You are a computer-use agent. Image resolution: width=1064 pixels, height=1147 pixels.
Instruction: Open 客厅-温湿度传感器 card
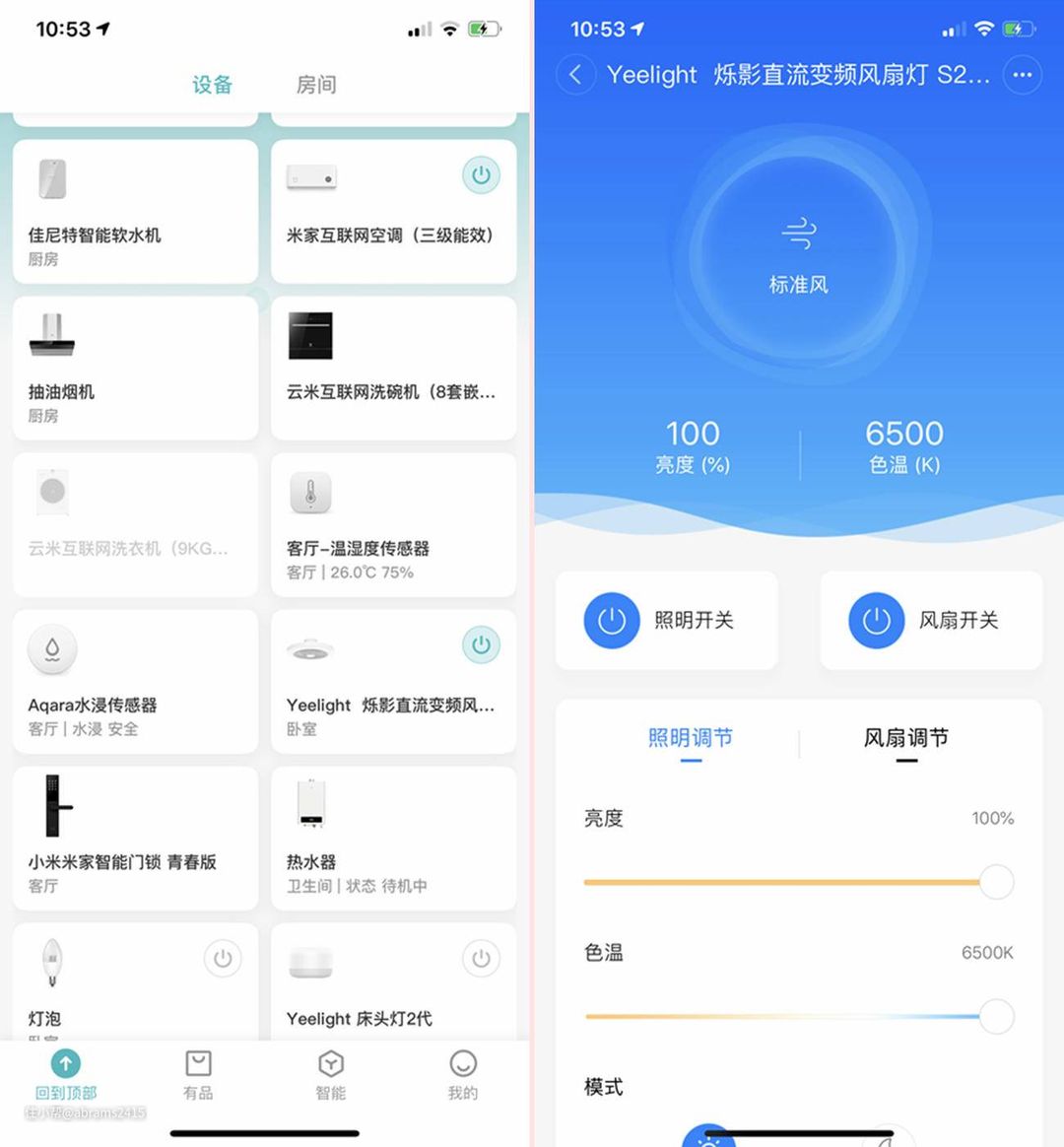(393, 525)
